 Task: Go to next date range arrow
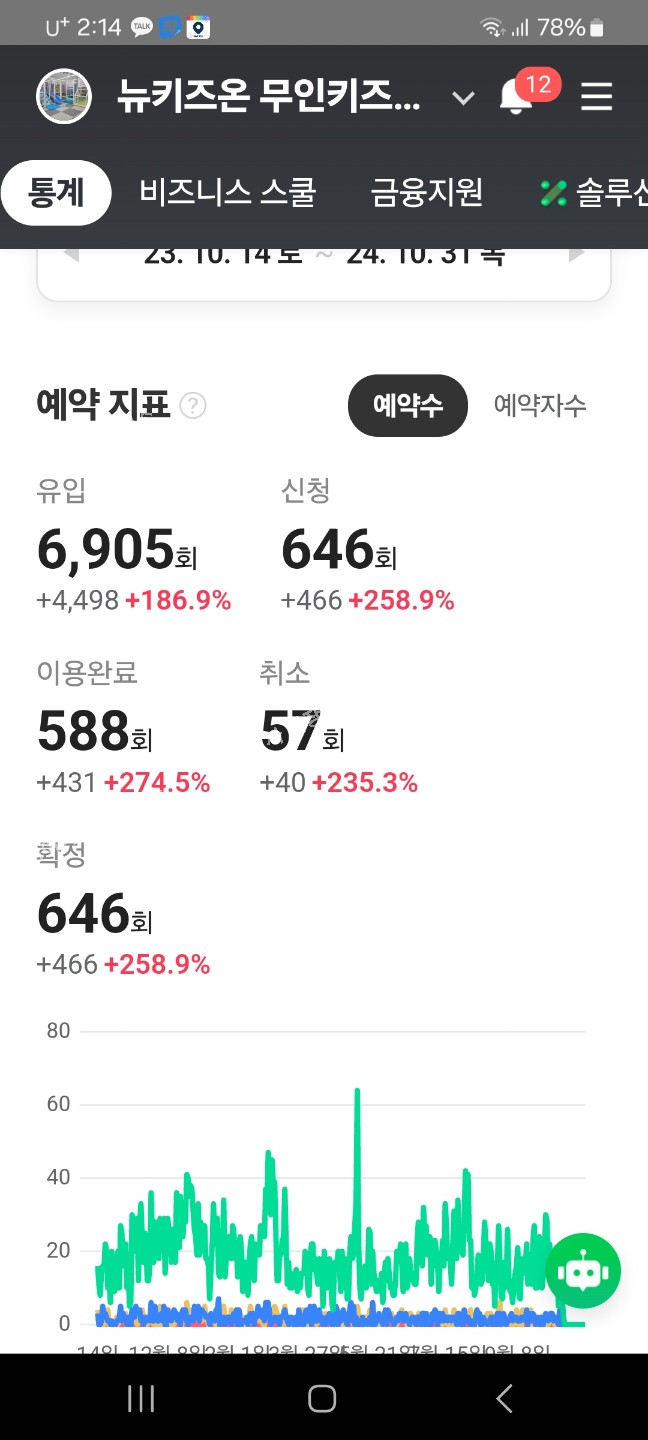pyautogui.click(x=577, y=255)
